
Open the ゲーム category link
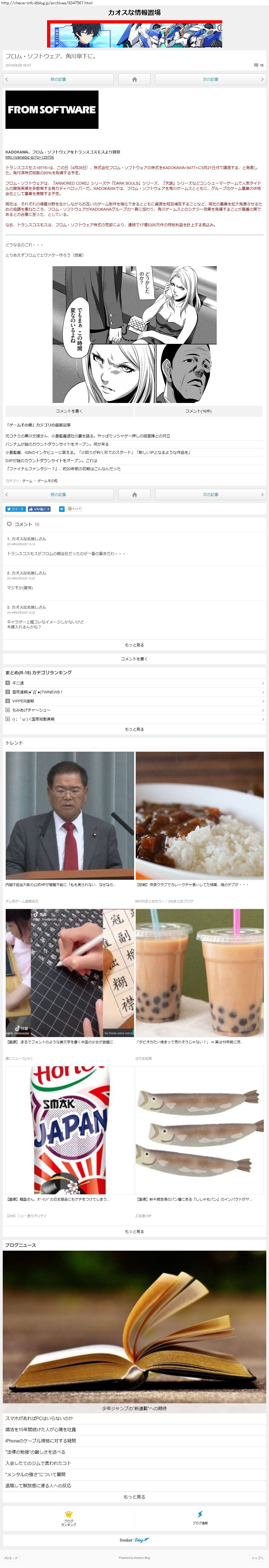tap(27, 481)
